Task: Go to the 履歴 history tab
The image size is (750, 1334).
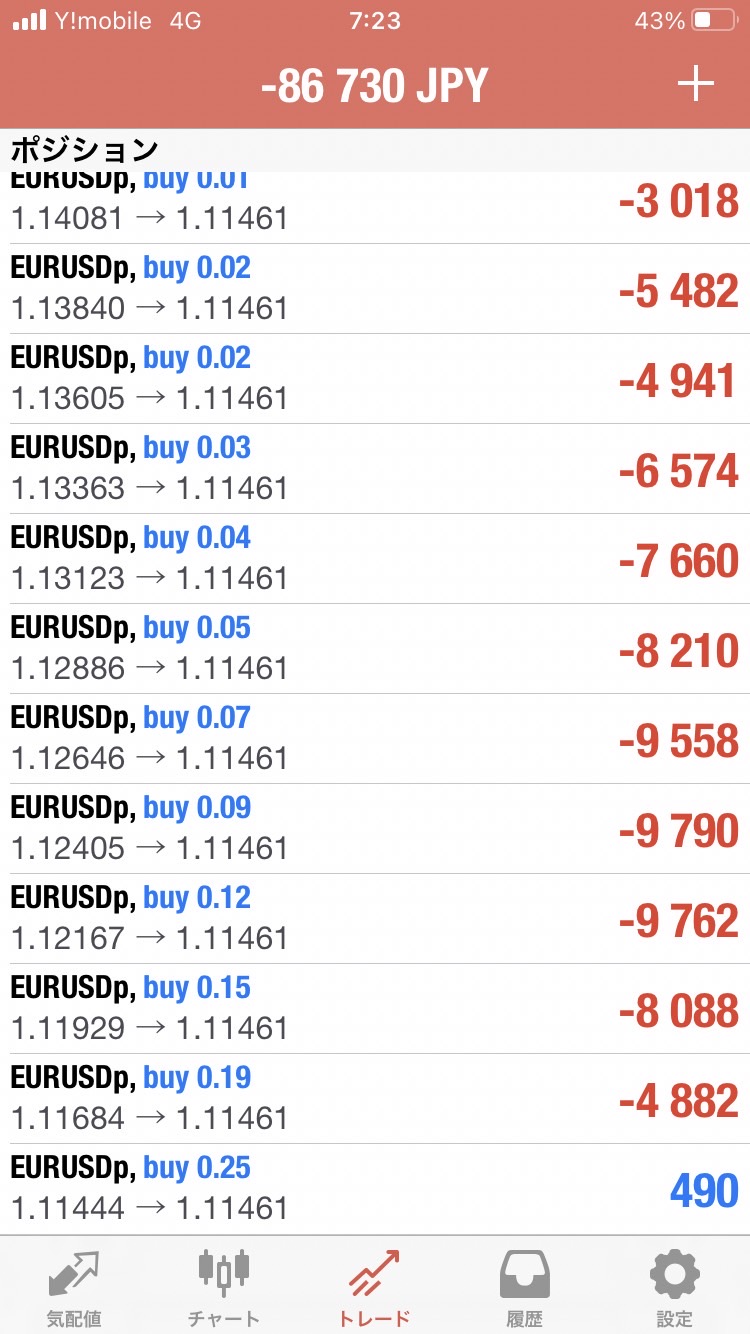Action: point(525,1287)
